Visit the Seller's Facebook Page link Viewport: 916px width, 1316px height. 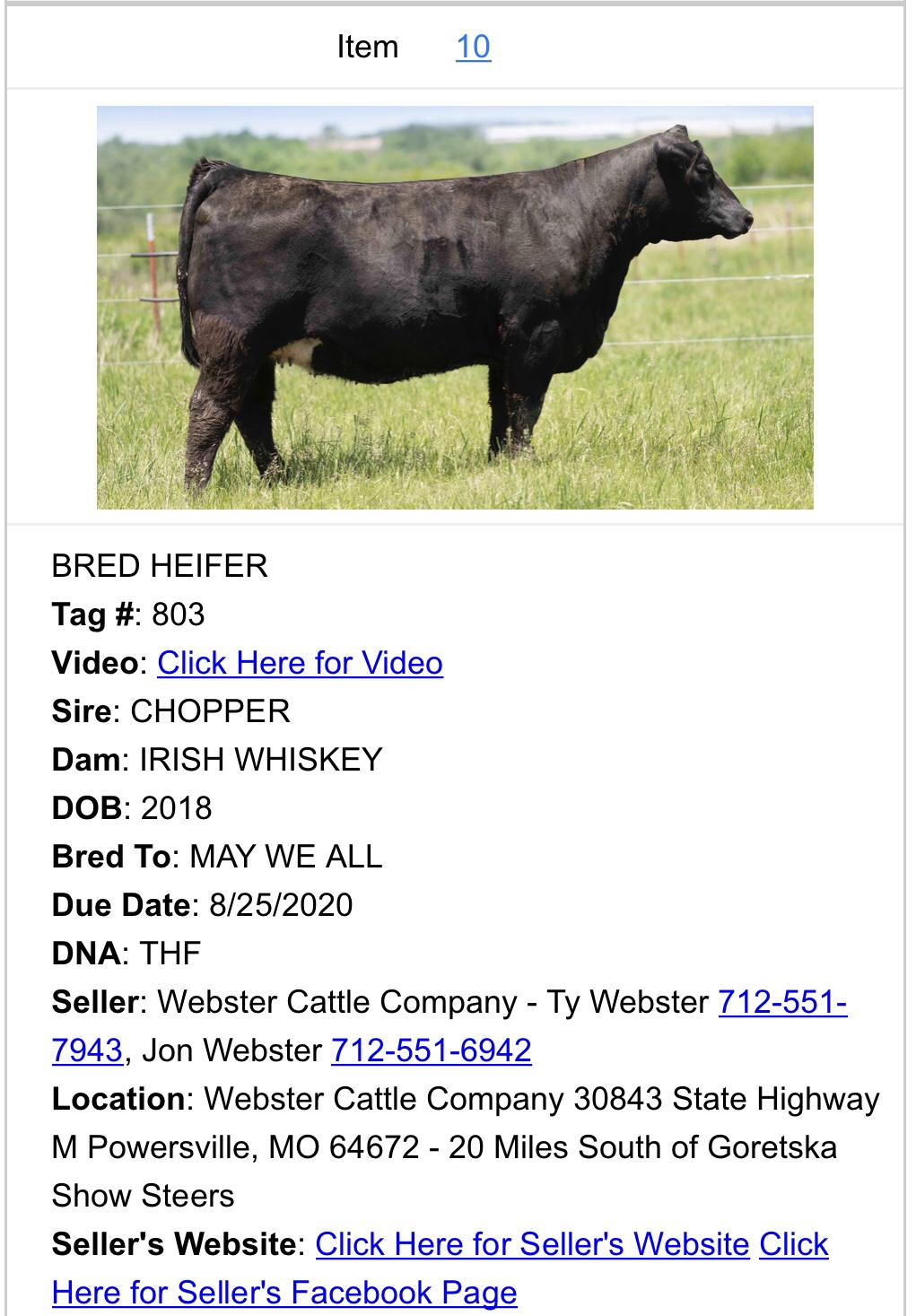point(284,1293)
